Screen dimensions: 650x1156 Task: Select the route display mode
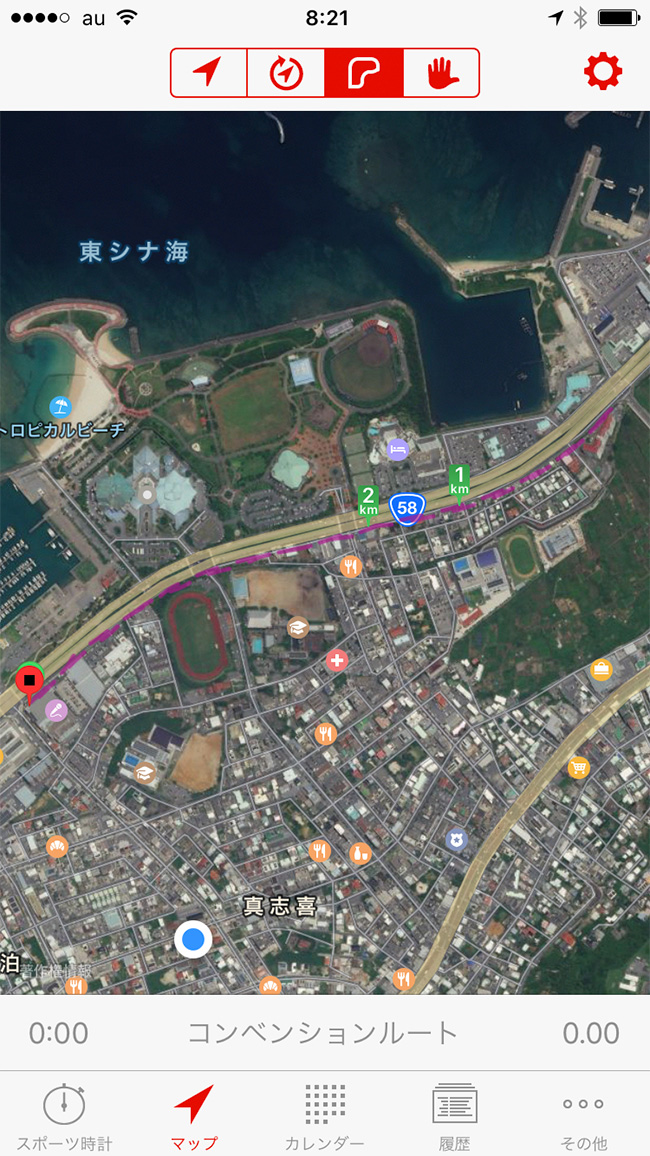coord(364,73)
